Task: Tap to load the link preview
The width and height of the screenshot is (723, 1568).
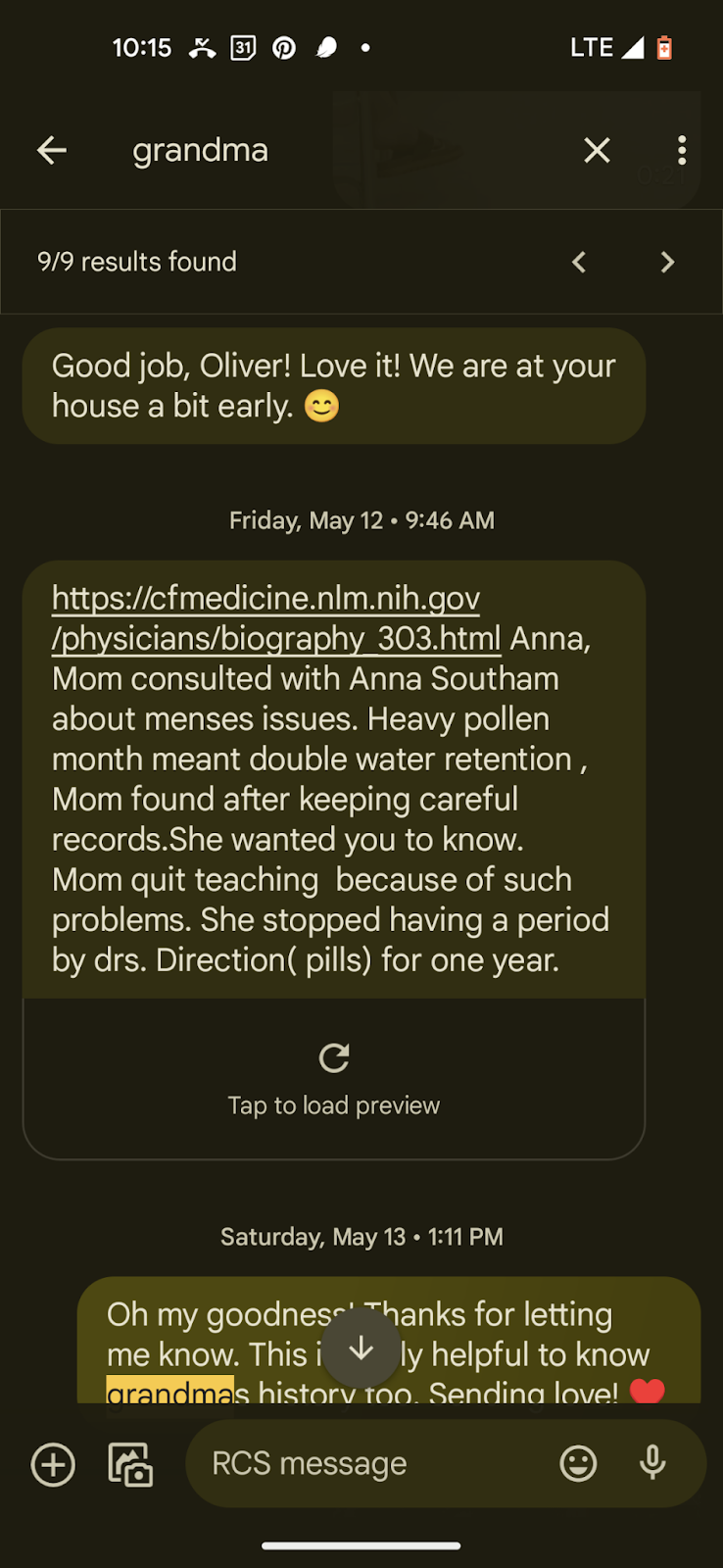Action: (334, 1078)
